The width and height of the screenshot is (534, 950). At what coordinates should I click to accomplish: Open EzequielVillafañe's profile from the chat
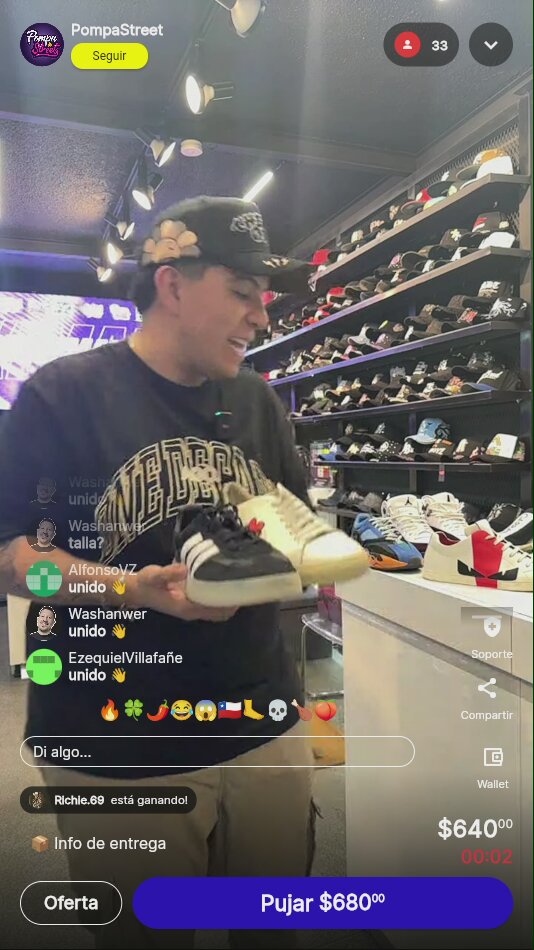[x=44, y=666]
